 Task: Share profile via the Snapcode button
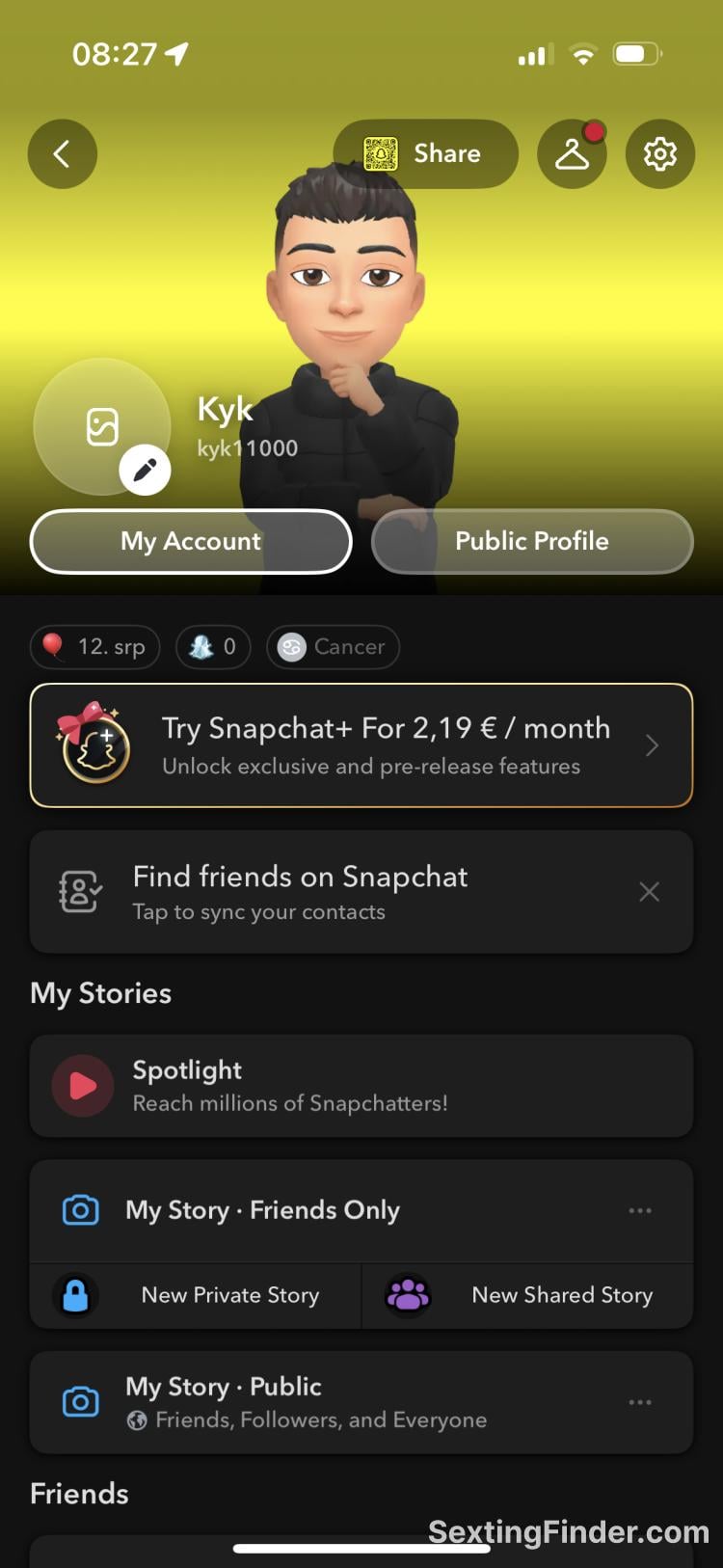coord(425,154)
